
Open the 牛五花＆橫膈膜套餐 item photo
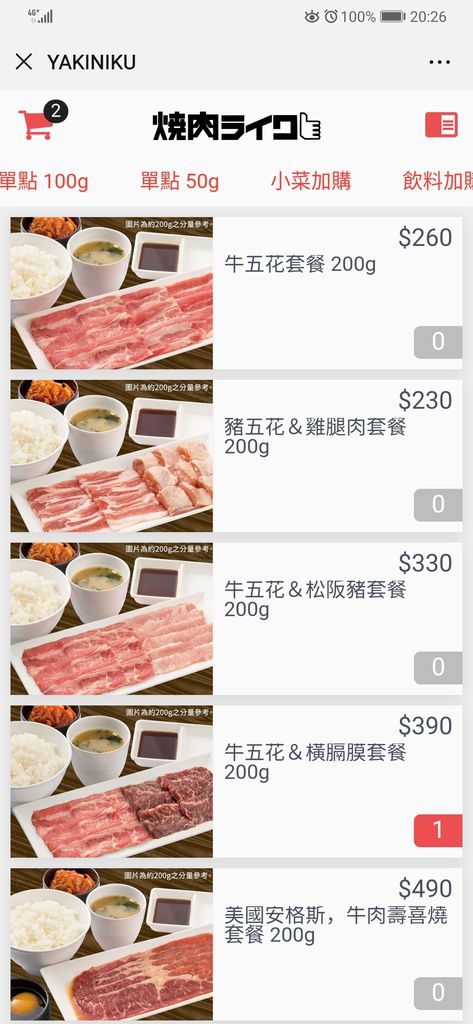point(112,781)
